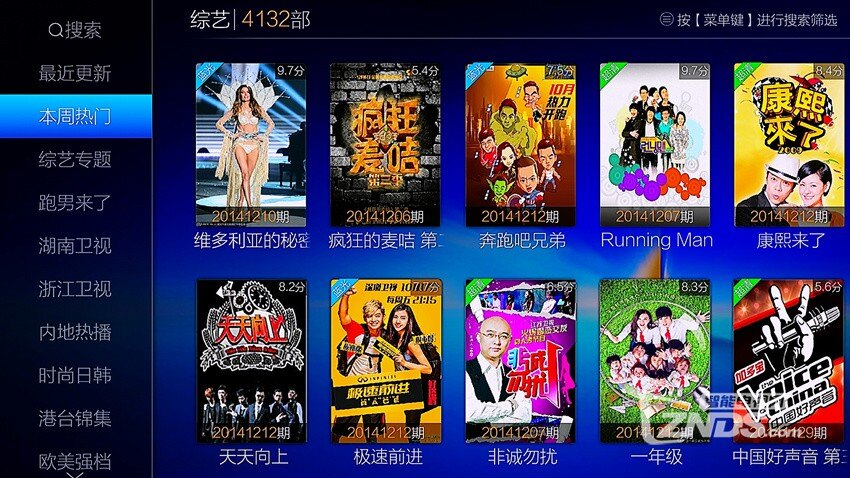Select the Running Man poster
850x478 pixels.
655,146
